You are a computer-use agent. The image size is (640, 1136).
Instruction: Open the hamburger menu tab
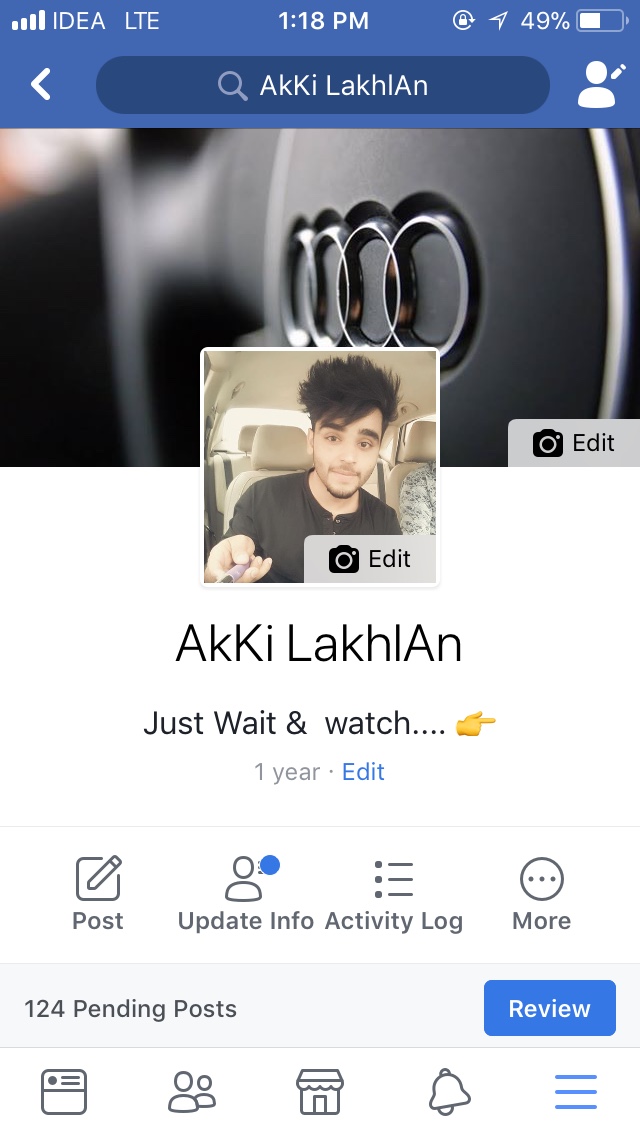pyautogui.click(x=576, y=1092)
